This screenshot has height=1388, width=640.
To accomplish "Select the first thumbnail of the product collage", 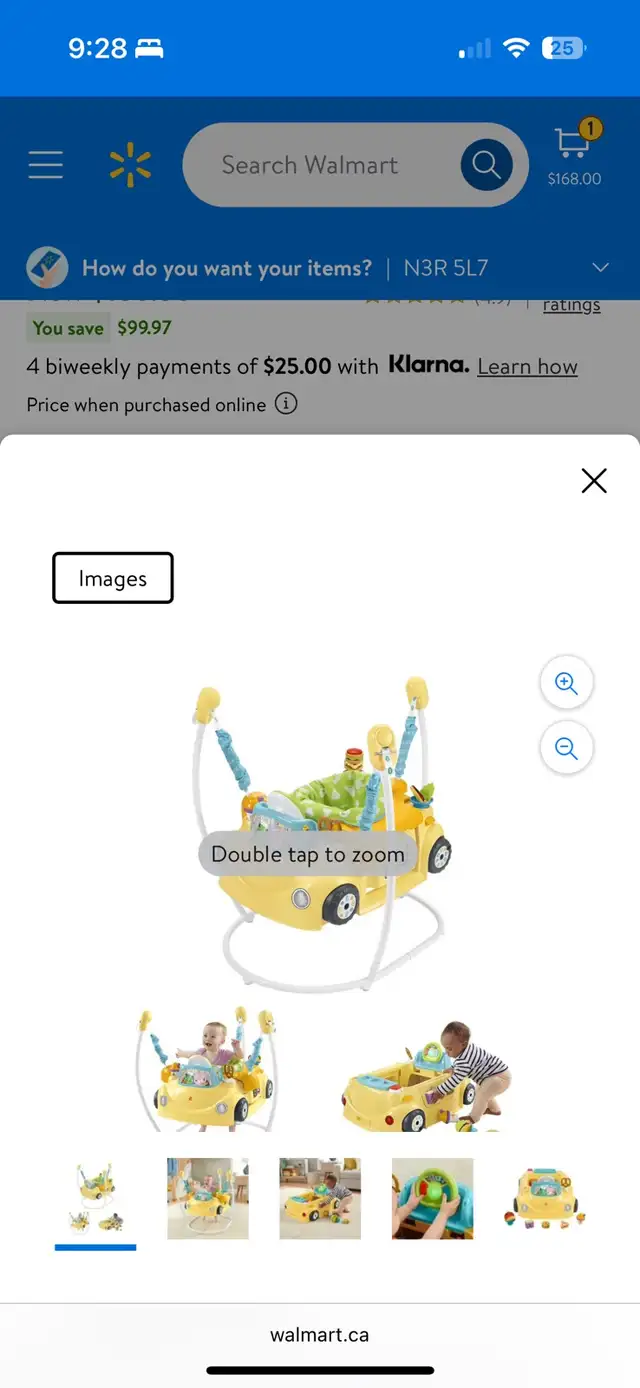I will tap(96, 1199).
